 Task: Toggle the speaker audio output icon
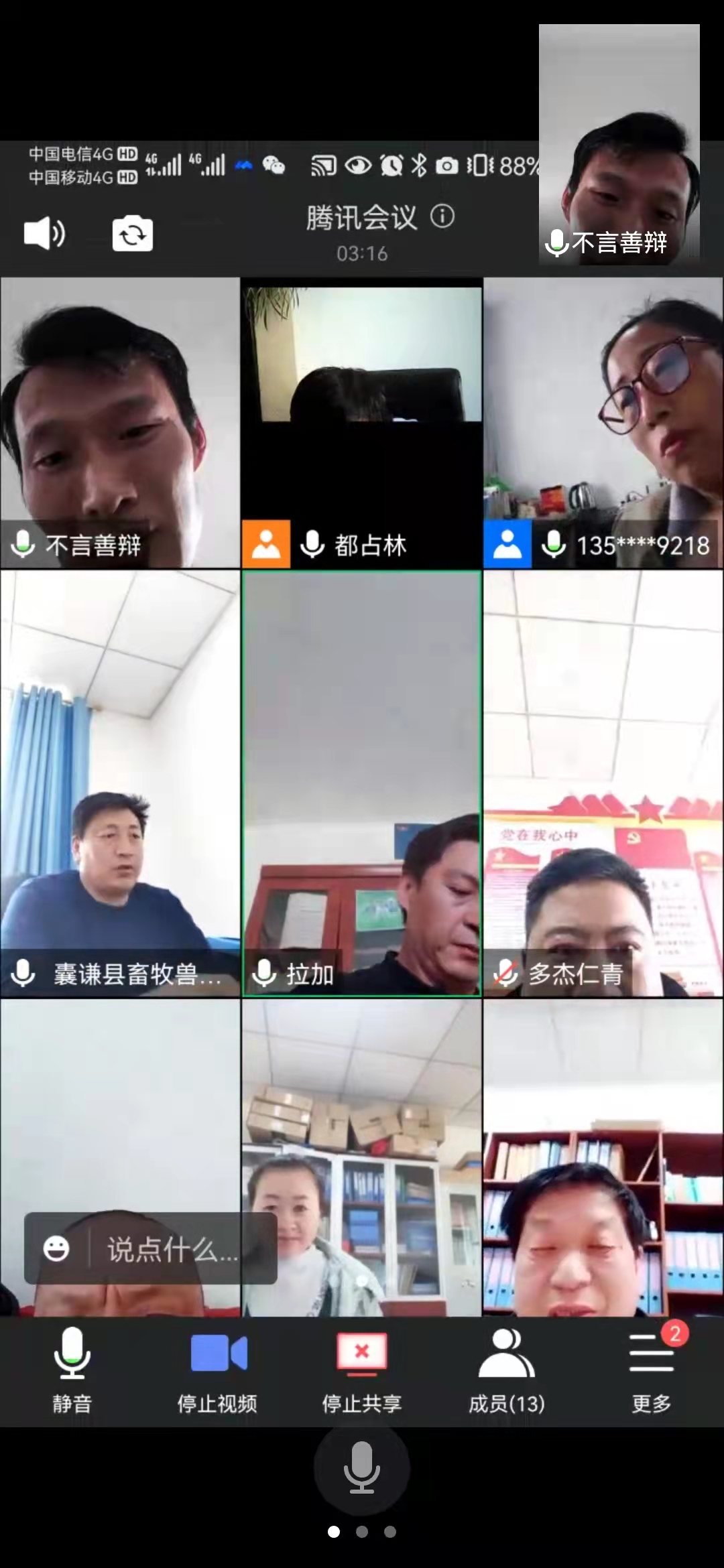tap(44, 234)
